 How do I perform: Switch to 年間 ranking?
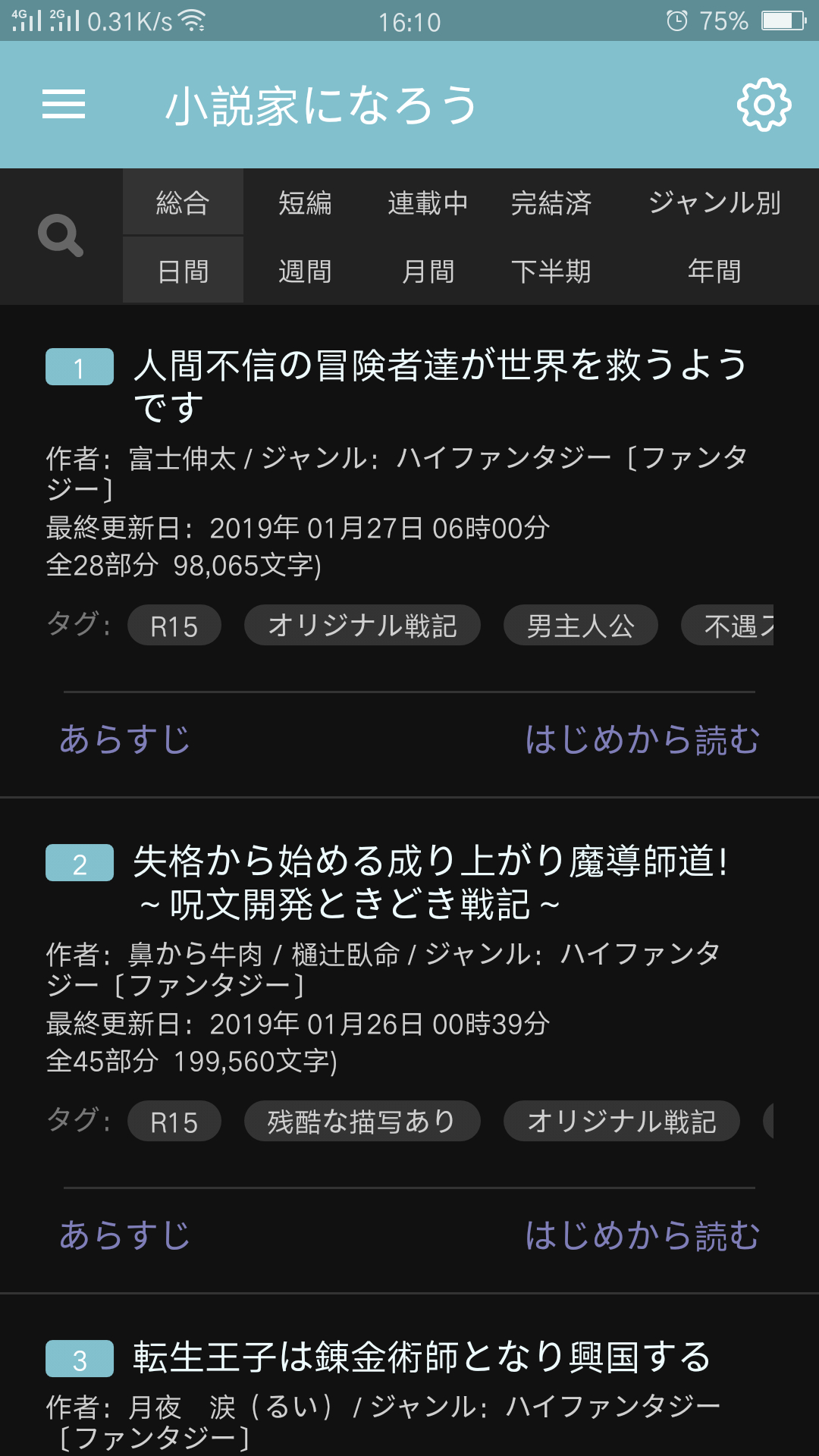[714, 271]
